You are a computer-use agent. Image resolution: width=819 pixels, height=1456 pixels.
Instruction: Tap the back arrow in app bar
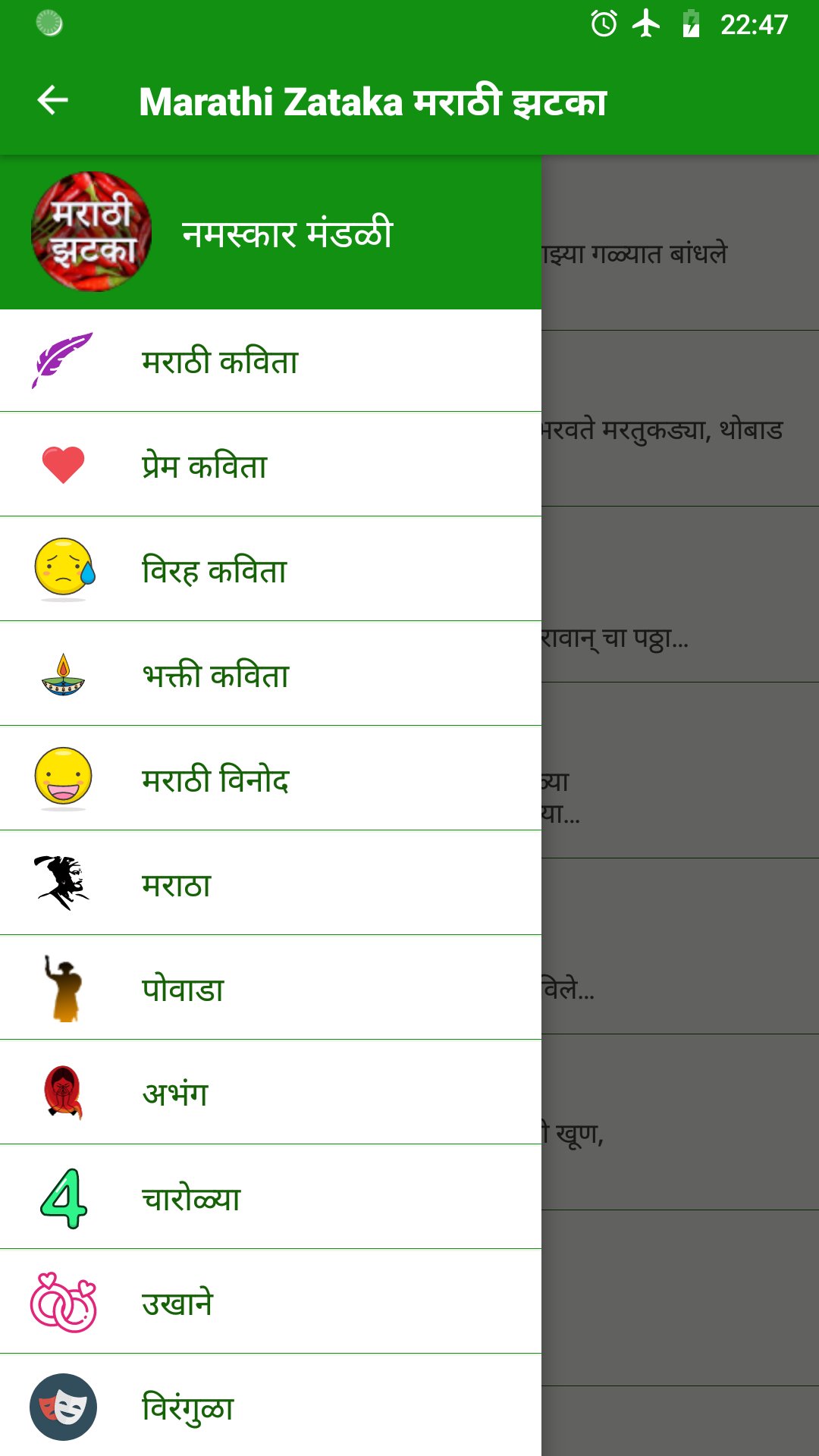click(53, 101)
